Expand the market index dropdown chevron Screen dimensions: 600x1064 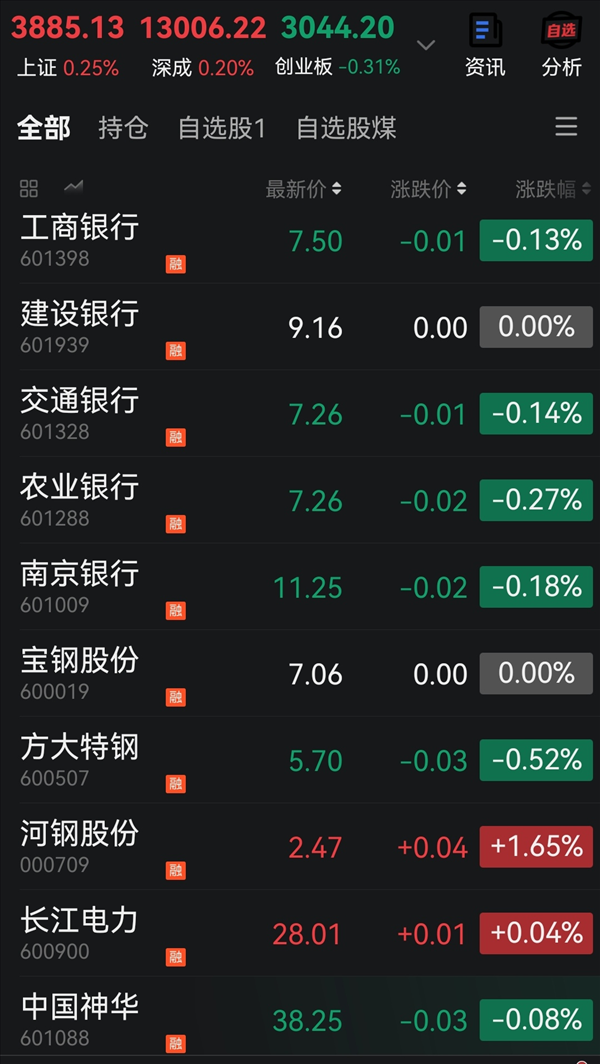tap(426, 45)
